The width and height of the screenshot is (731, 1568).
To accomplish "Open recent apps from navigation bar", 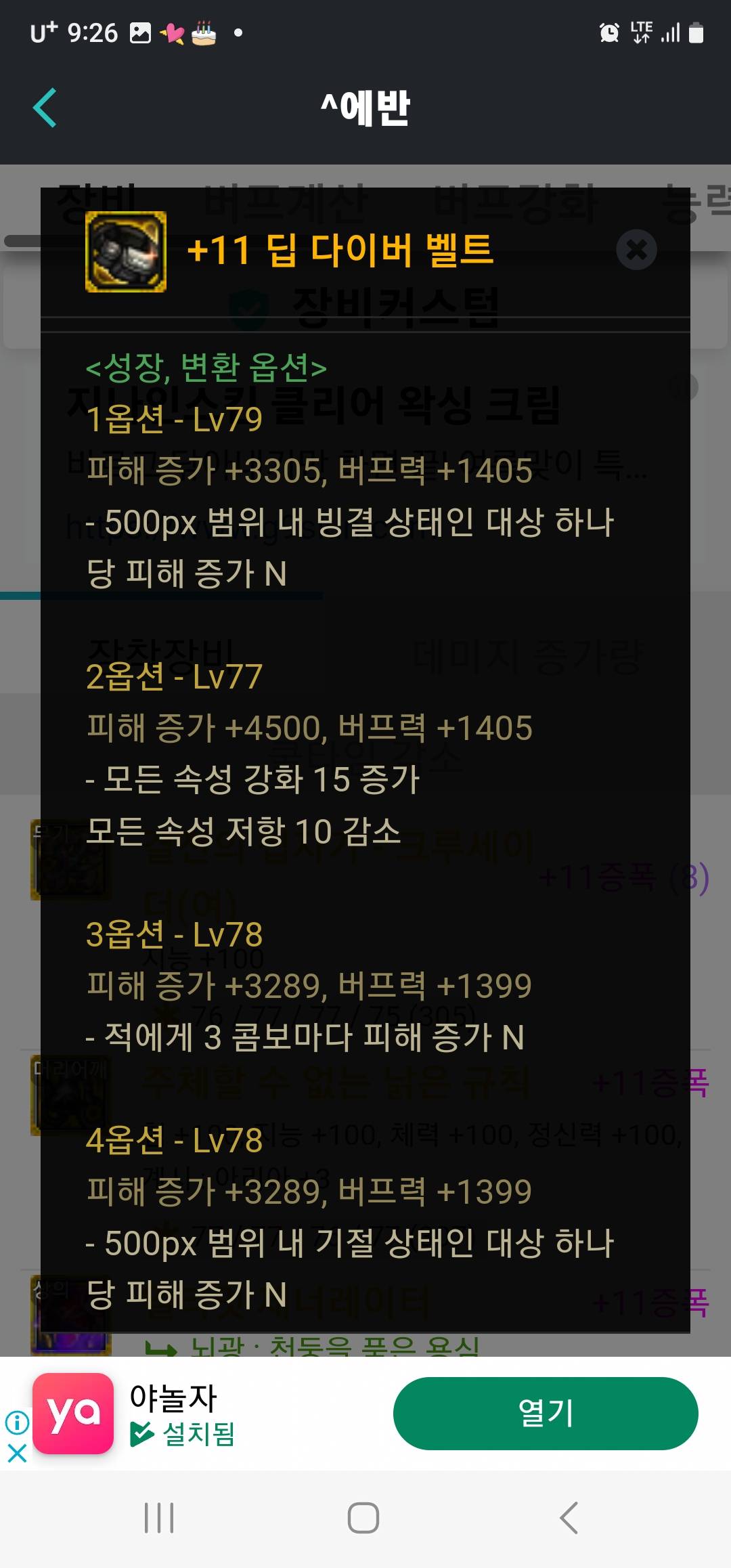I will pyautogui.click(x=159, y=1518).
